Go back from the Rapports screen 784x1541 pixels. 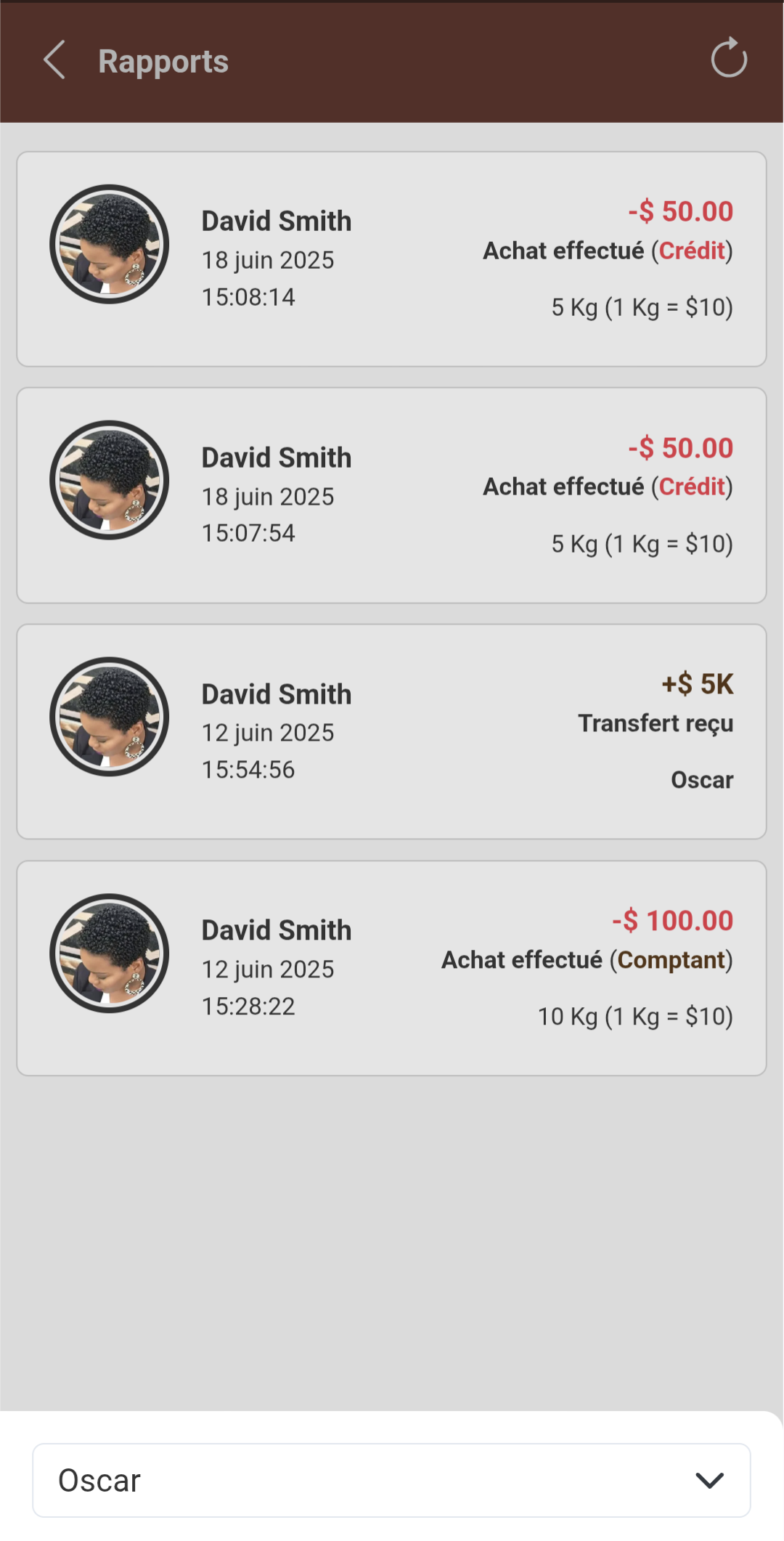[54, 60]
